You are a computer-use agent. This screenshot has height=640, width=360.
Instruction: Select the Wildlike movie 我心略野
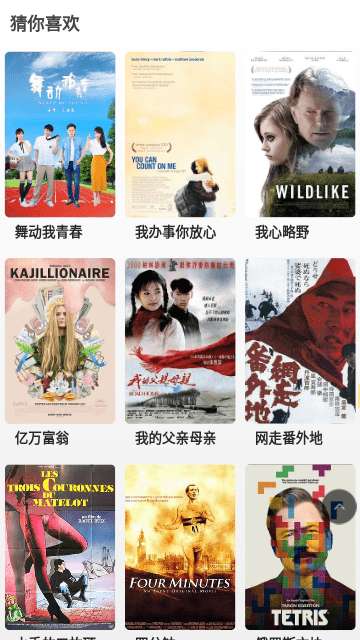coord(300,134)
